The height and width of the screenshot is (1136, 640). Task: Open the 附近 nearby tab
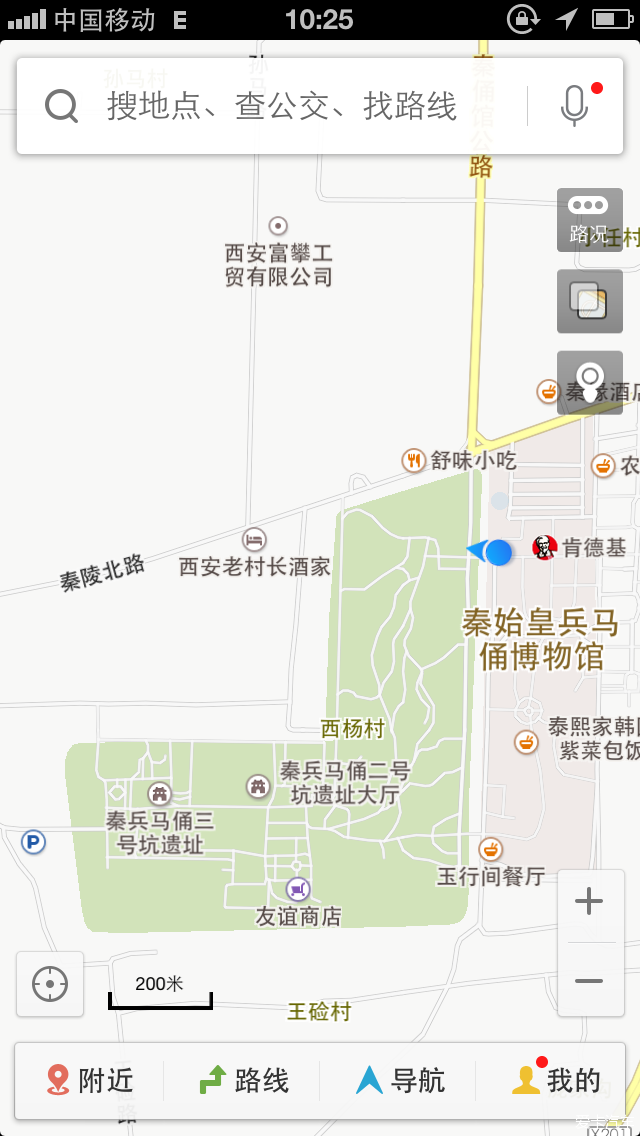pos(90,1080)
